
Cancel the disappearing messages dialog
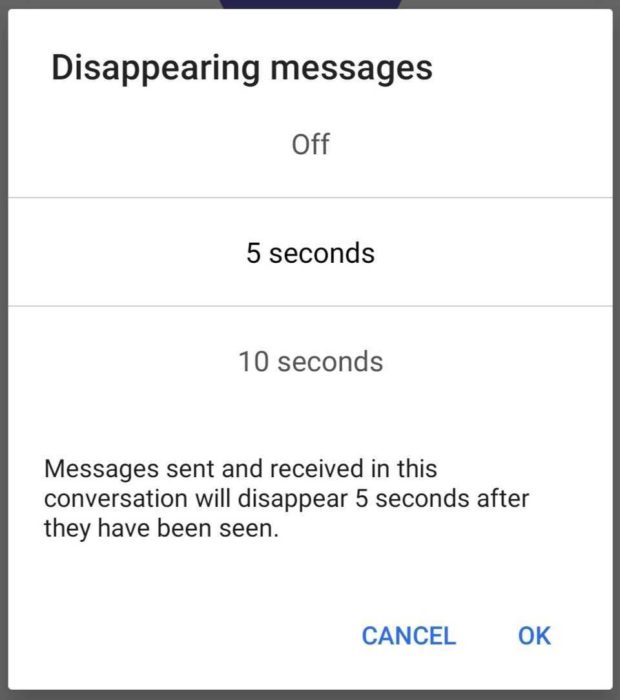[408, 635]
